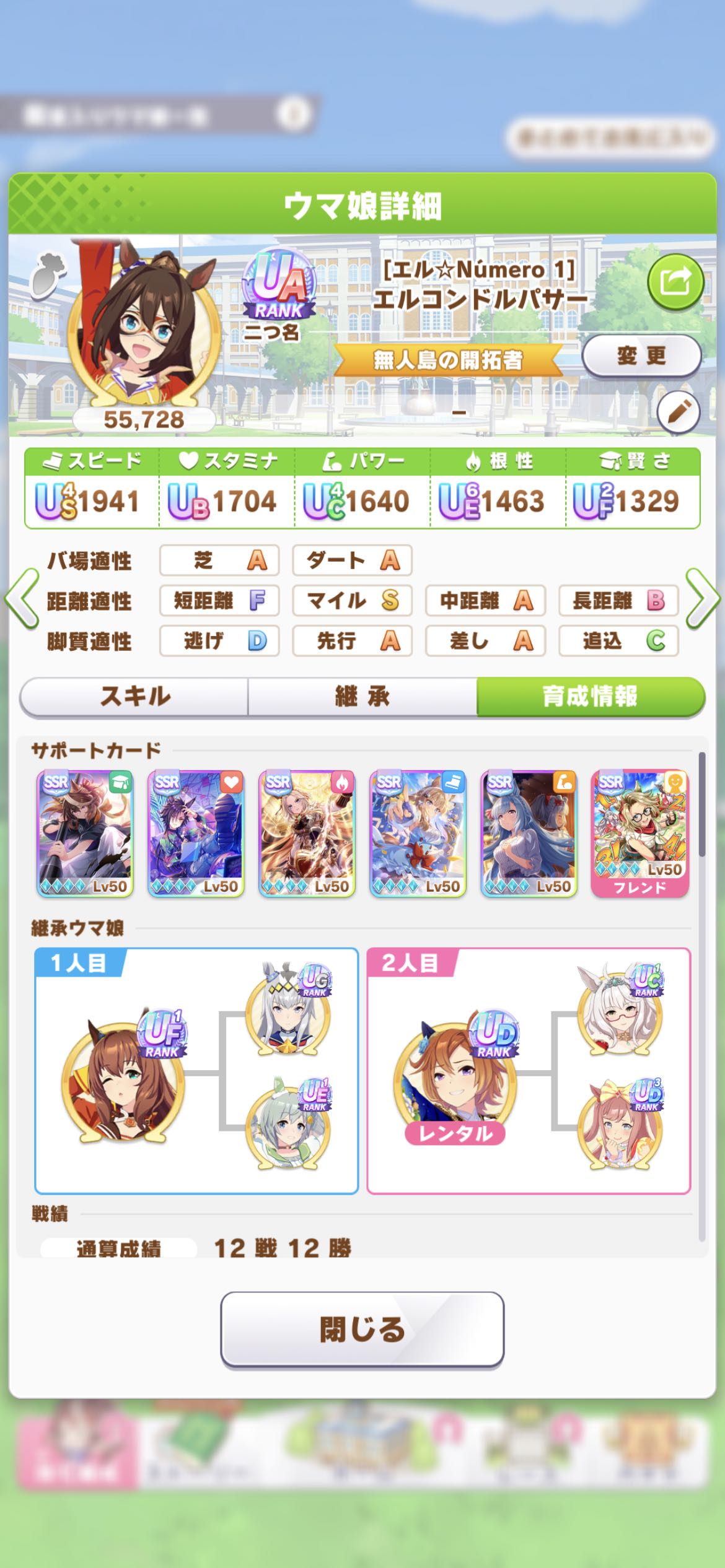Switch to the スキル tab
Screen dimensions: 725x1568
tap(134, 696)
